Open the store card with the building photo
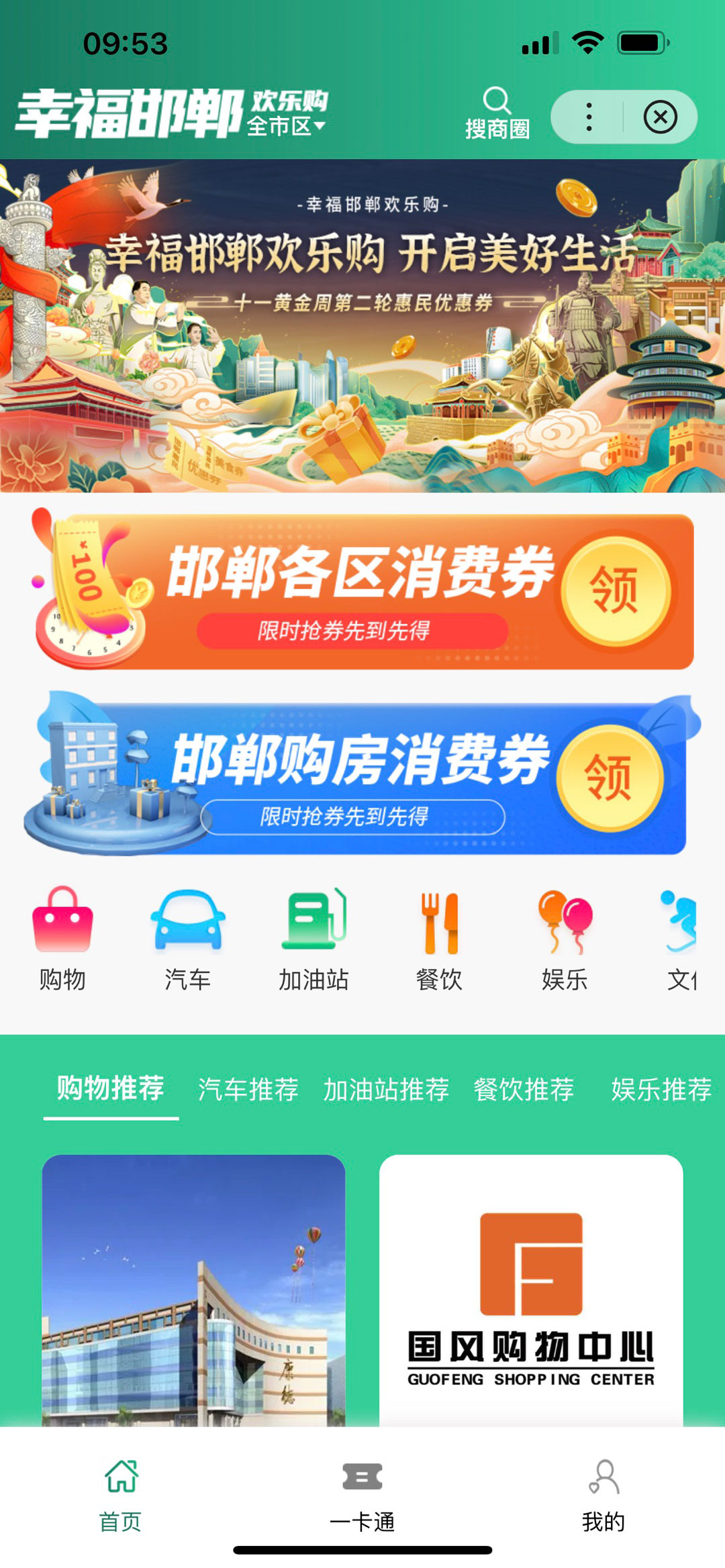This screenshot has height=1568, width=725. [193, 1288]
